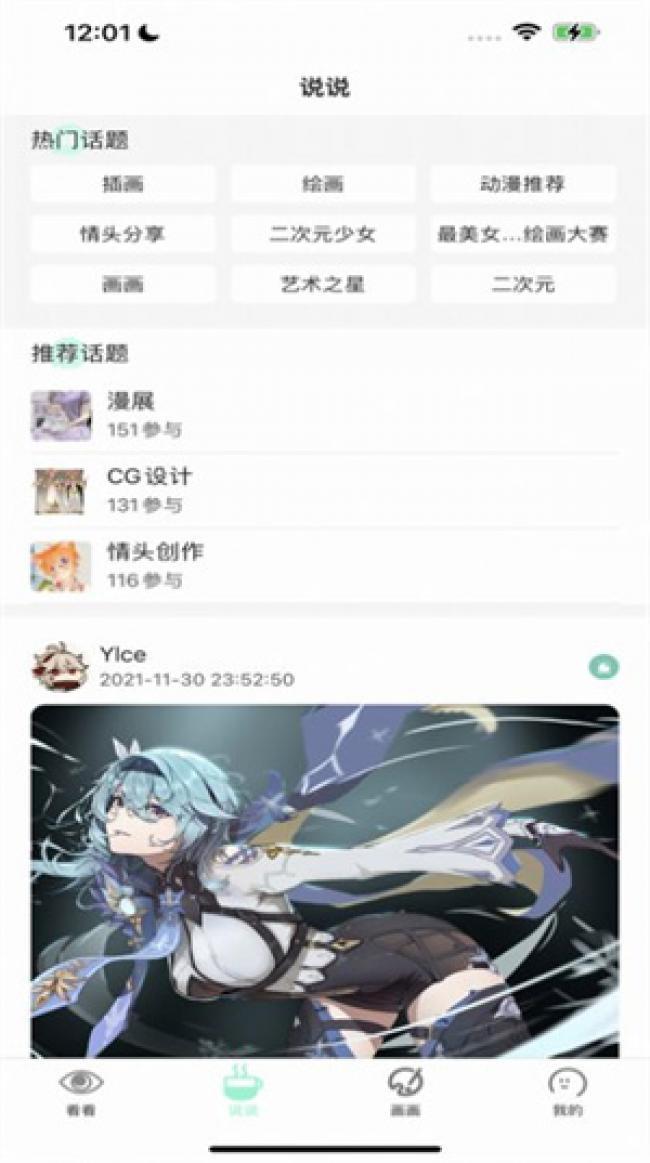Go to the 画画 tab

(x=405, y=1091)
